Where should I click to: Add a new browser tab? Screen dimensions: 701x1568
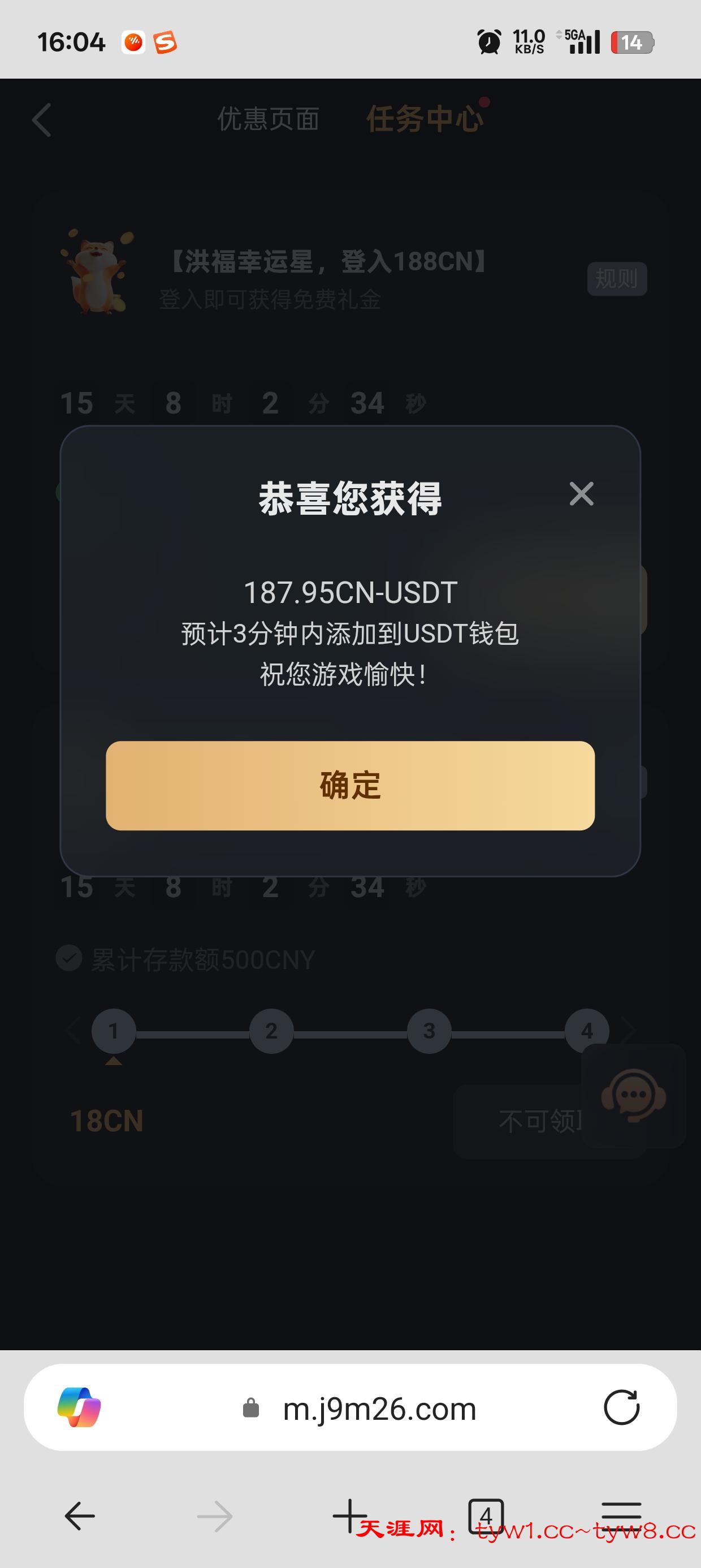click(x=349, y=1515)
